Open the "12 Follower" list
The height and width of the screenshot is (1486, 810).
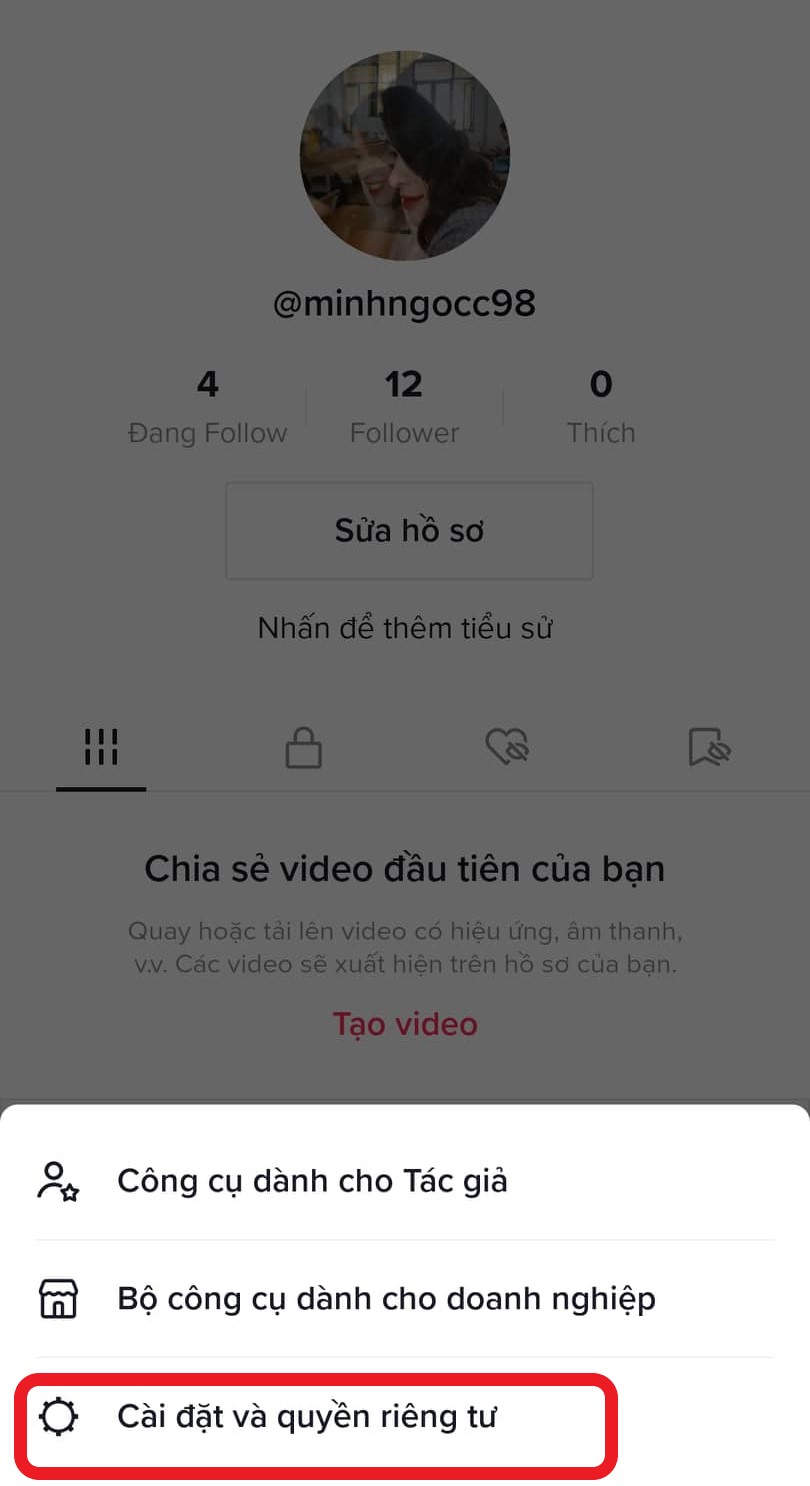pos(404,405)
